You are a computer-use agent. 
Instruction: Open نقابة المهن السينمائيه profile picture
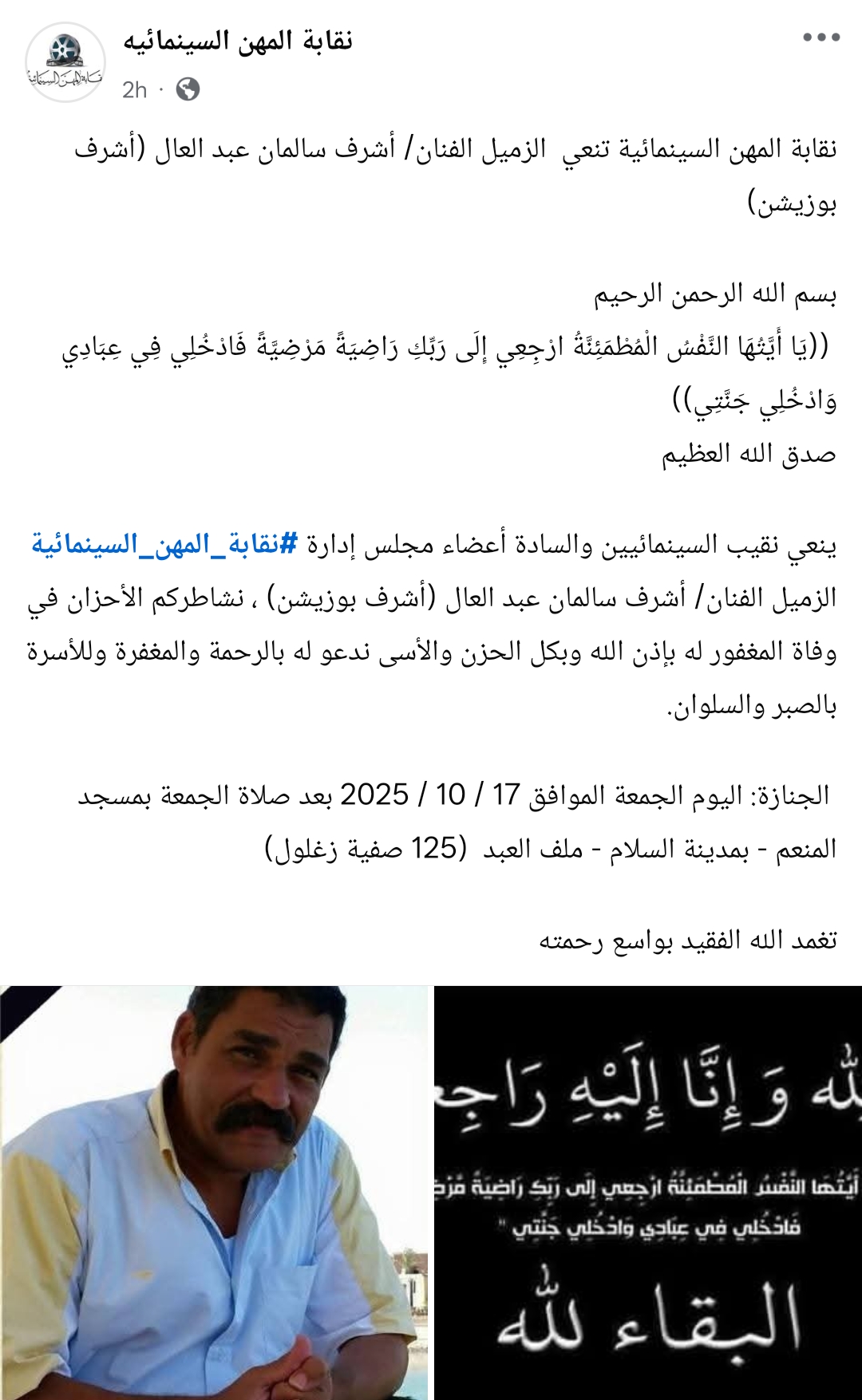pyautogui.click(x=65, y=62)
